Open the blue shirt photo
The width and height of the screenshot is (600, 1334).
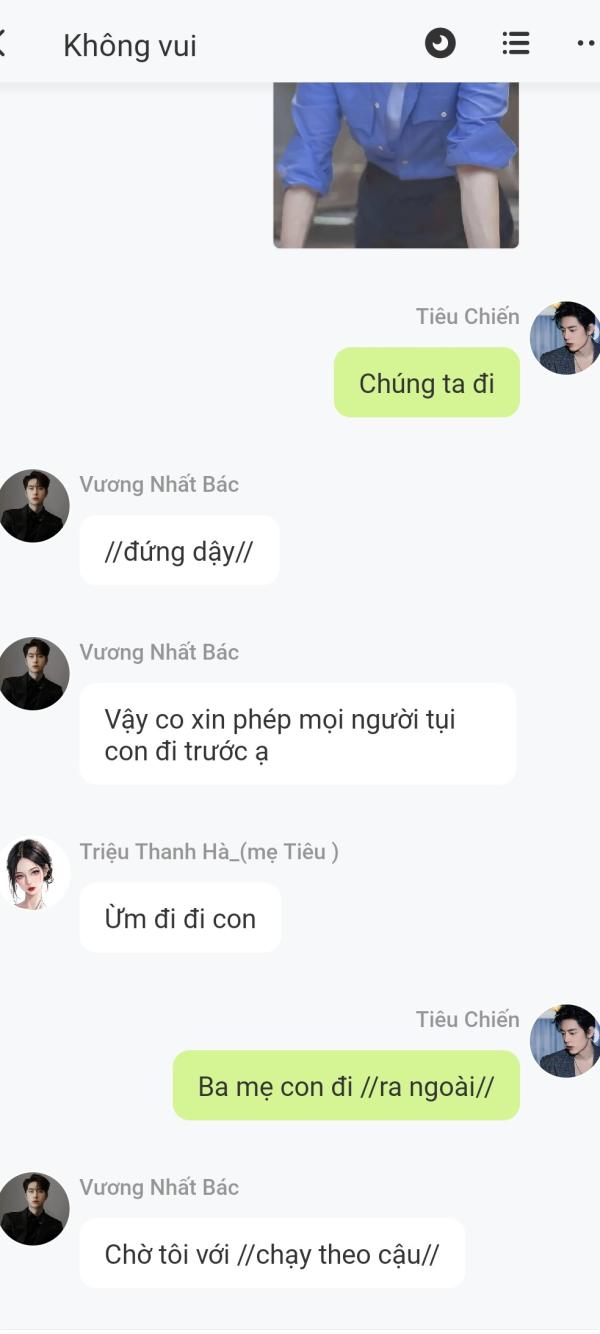[396, 165]
